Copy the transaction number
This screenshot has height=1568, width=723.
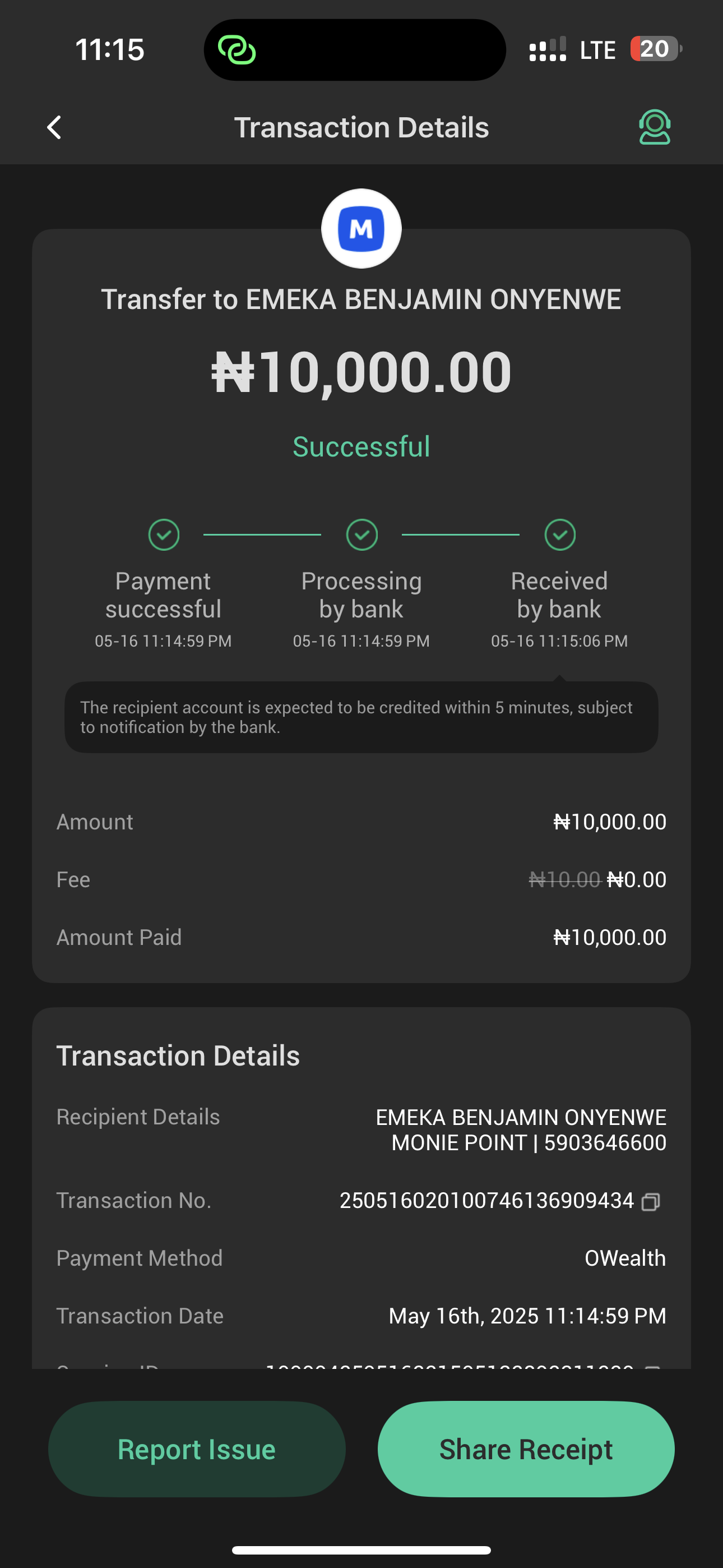(651, 1202)
